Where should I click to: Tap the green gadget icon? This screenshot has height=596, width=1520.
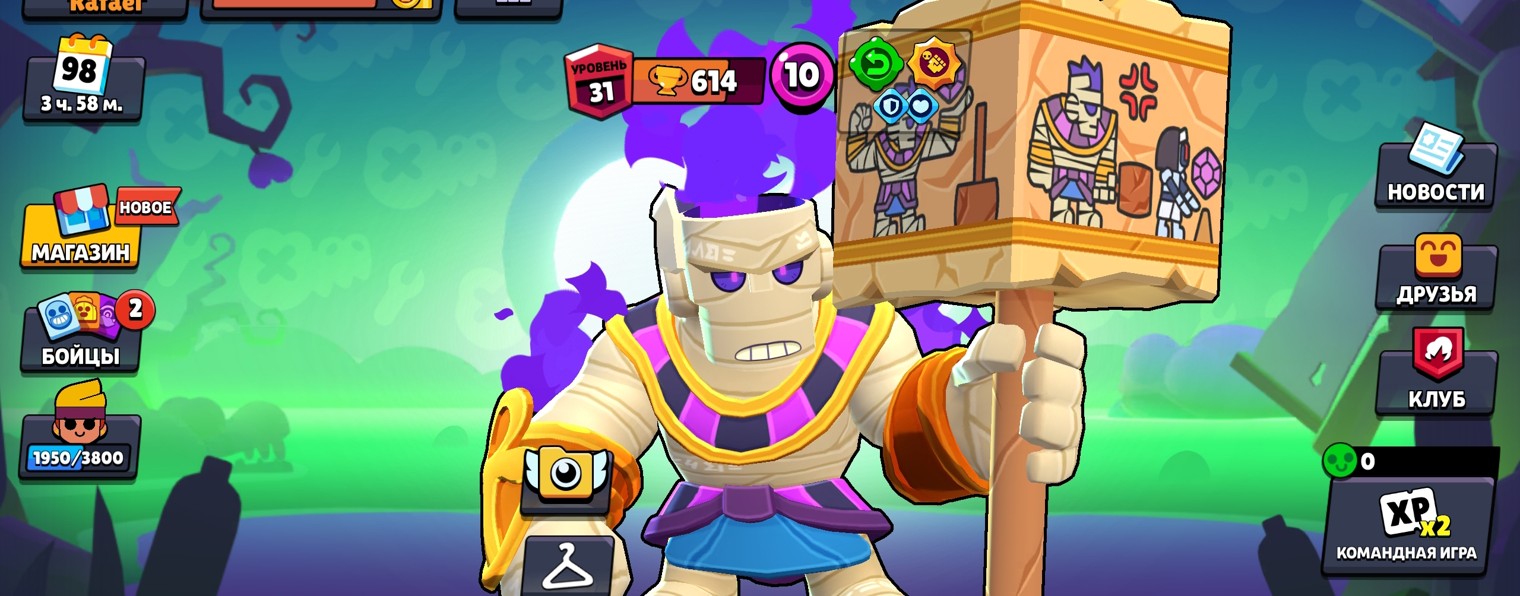[875, 65]
